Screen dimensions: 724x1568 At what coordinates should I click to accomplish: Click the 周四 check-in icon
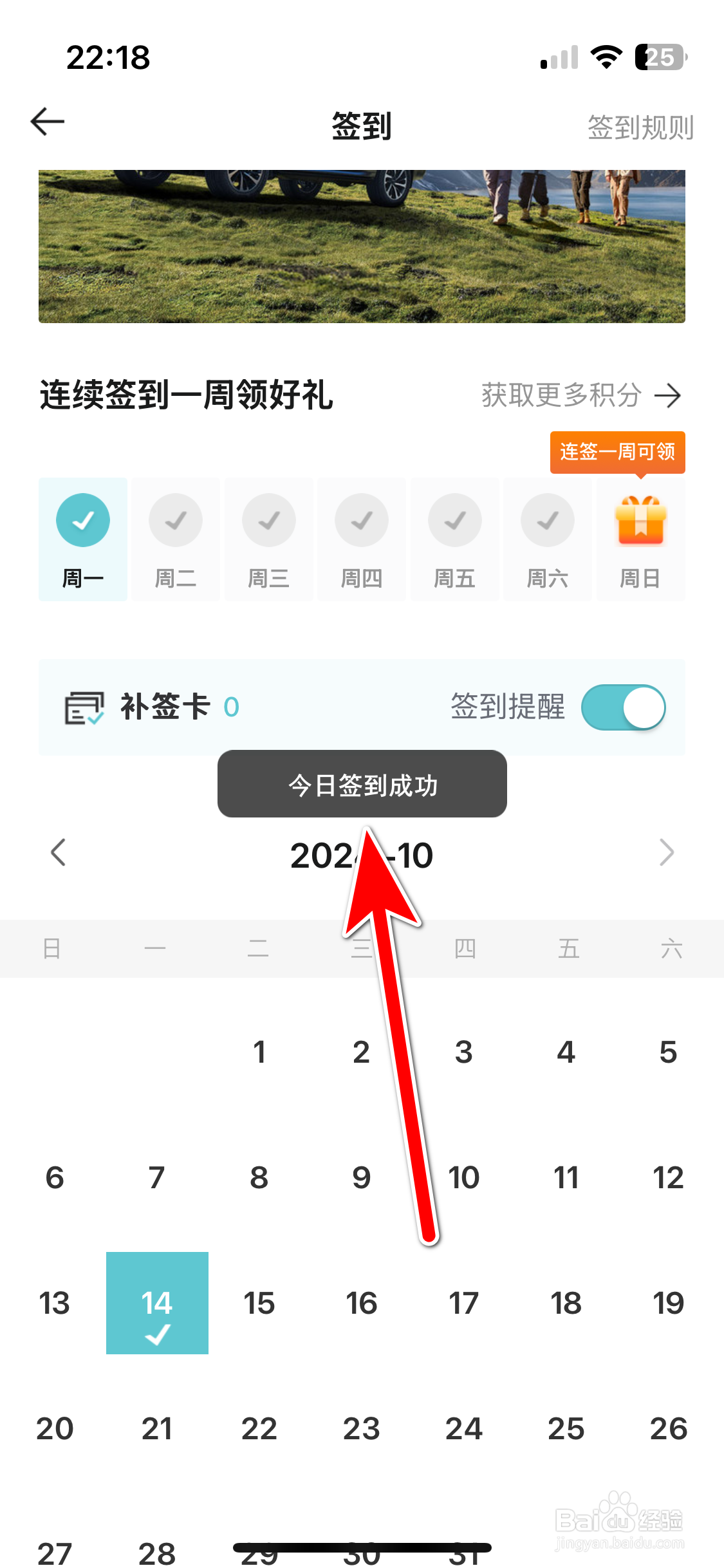(x=362, y=519)
